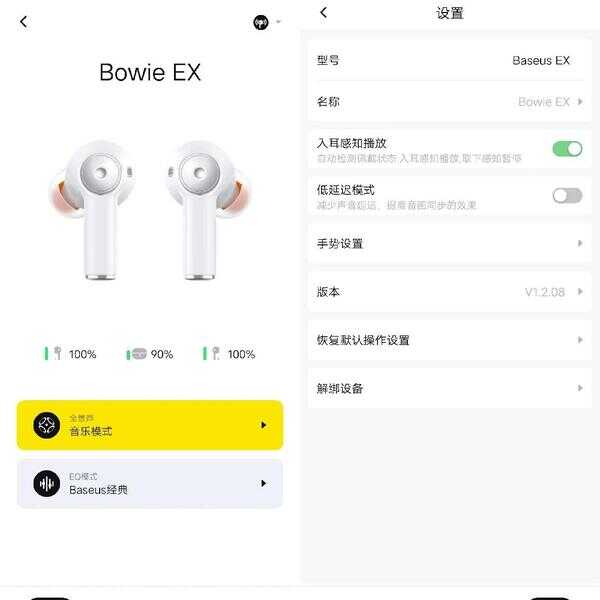Go back from the 设置 settings page
Image resolution: width=600 pixels, height=600 pixels.
[x=323, y=12]
